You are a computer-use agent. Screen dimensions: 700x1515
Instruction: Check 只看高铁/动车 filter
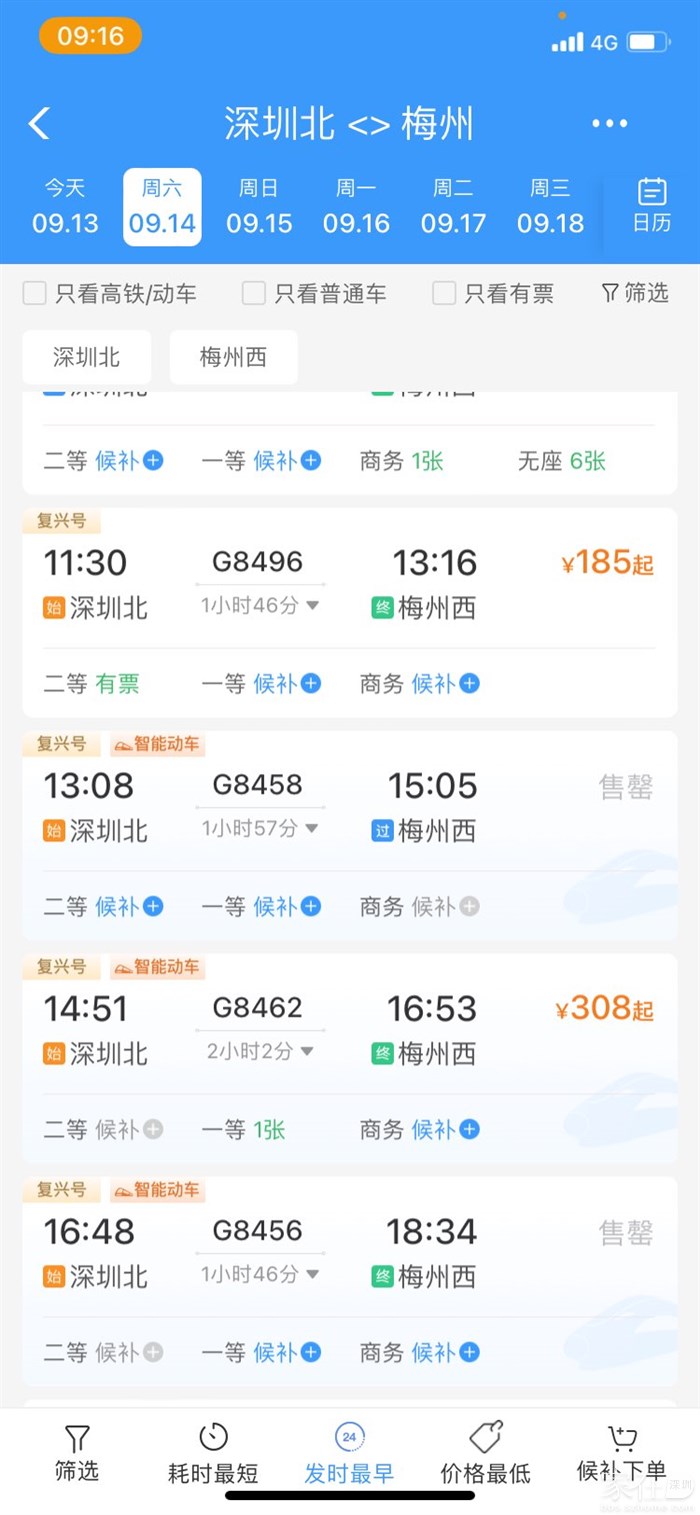35,293
